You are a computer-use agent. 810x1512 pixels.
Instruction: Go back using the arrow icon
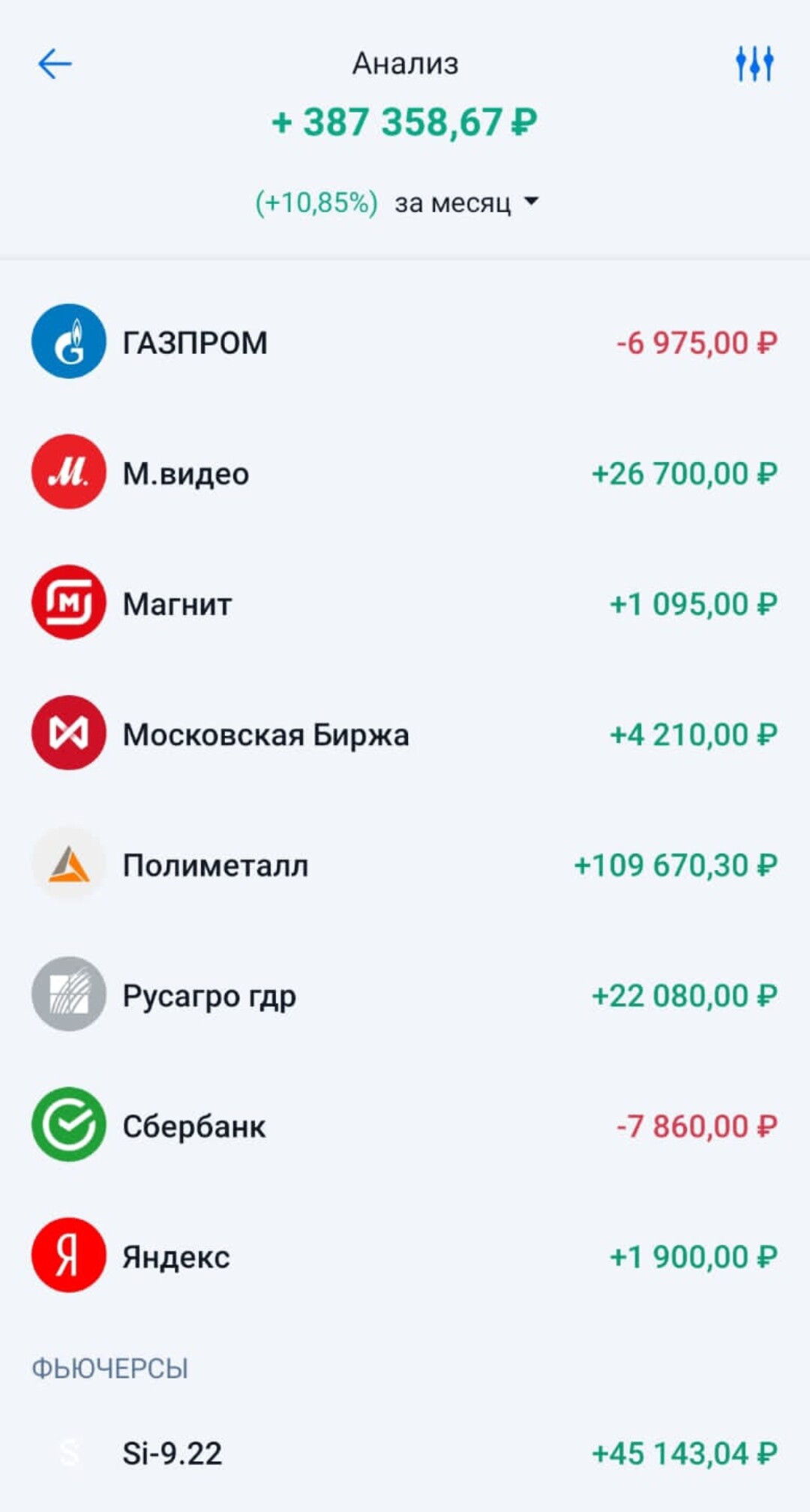pos(55,64)
